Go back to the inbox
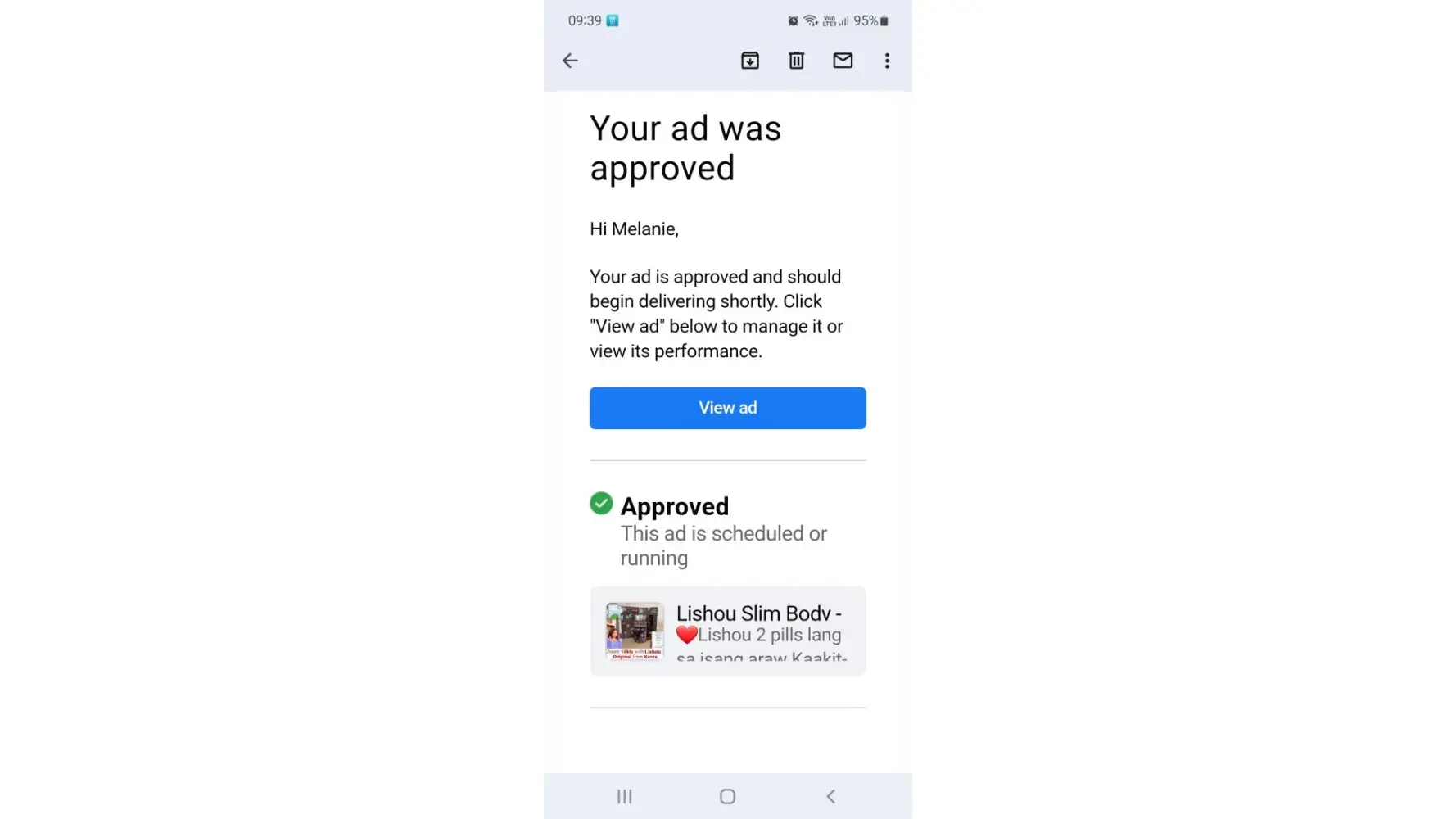 tap(570, 61)
